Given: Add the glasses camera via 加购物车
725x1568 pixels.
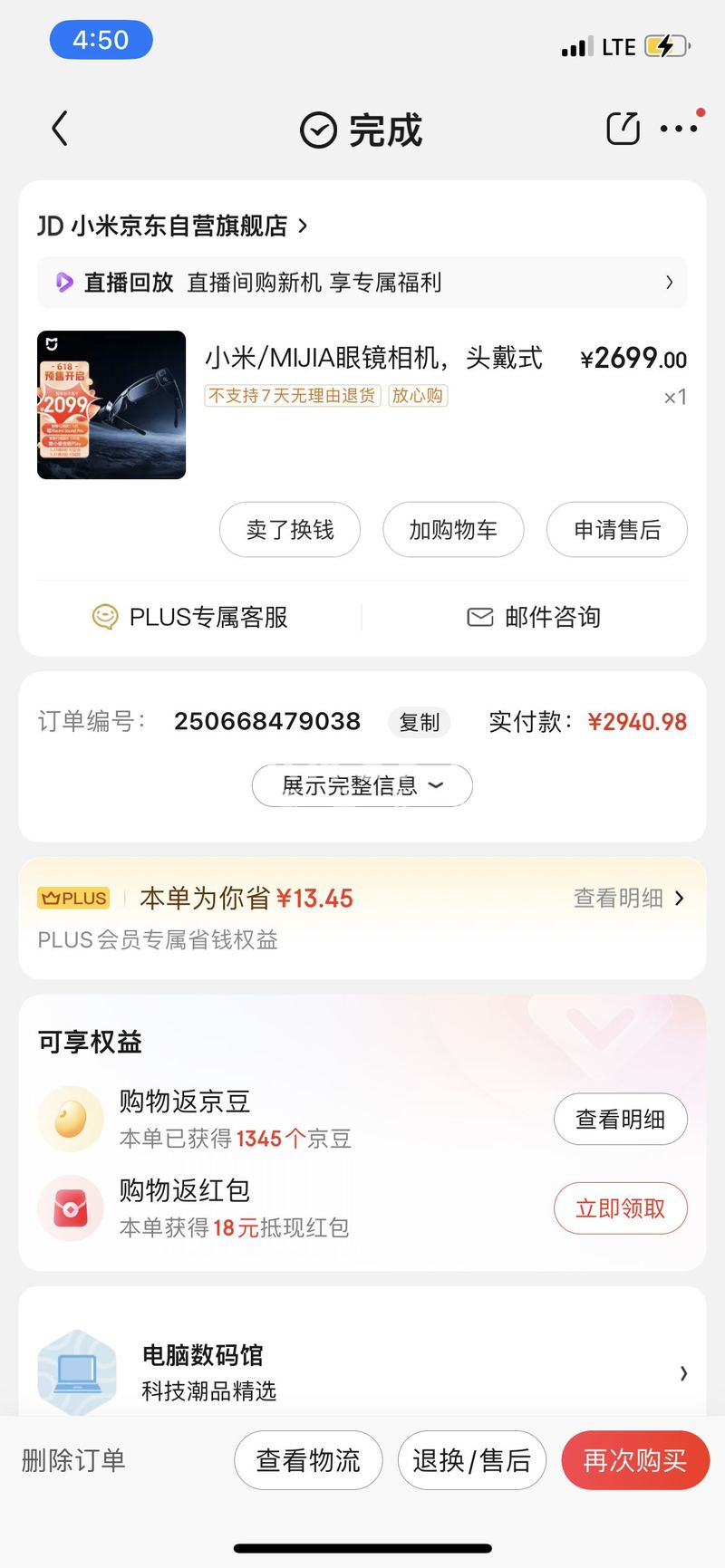Looking at the screenshot, I should tap(453, 530).
